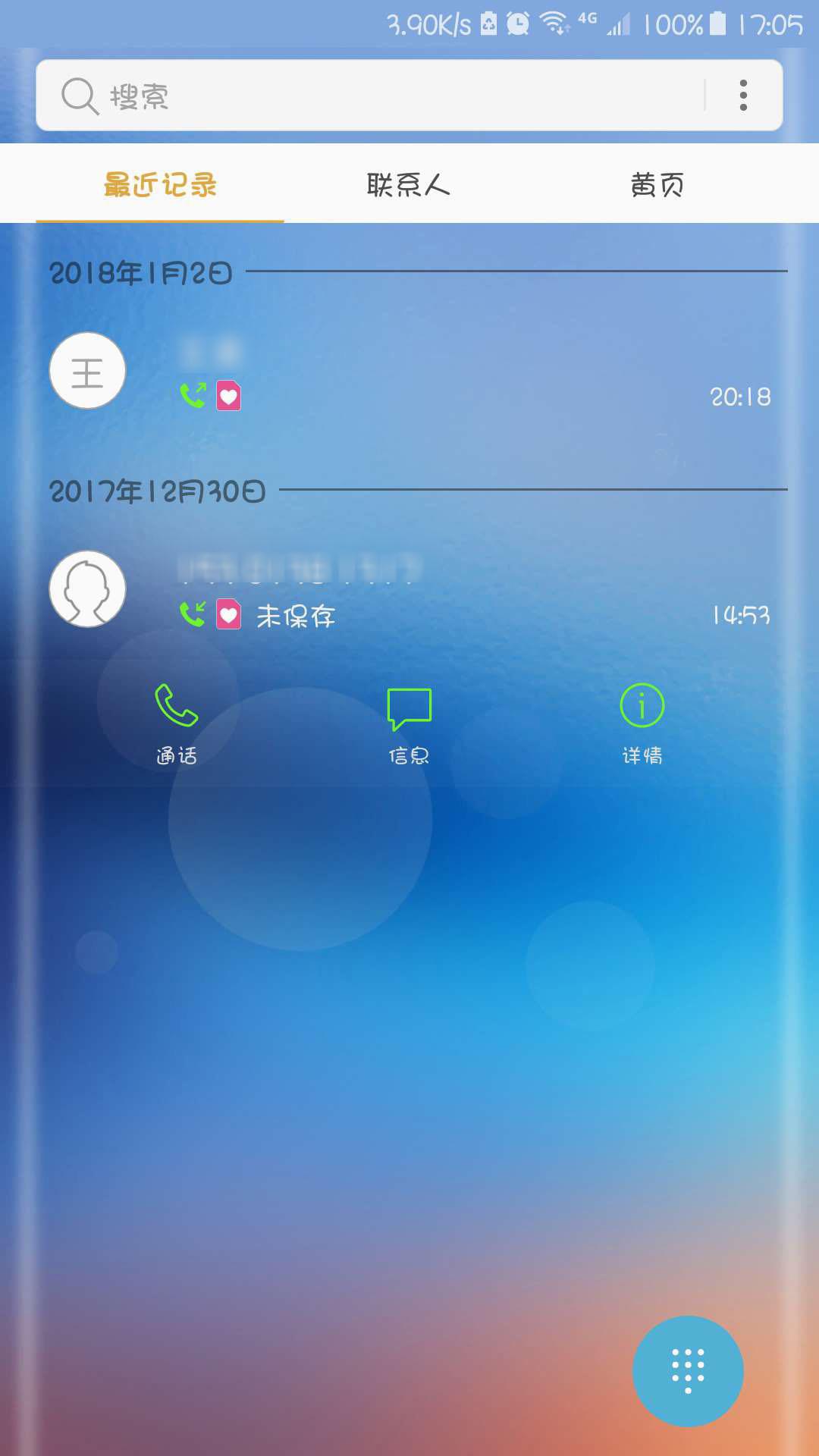Open the three-dot overflow menu
Screen dimensions: 819x1456
coord(743,96)
